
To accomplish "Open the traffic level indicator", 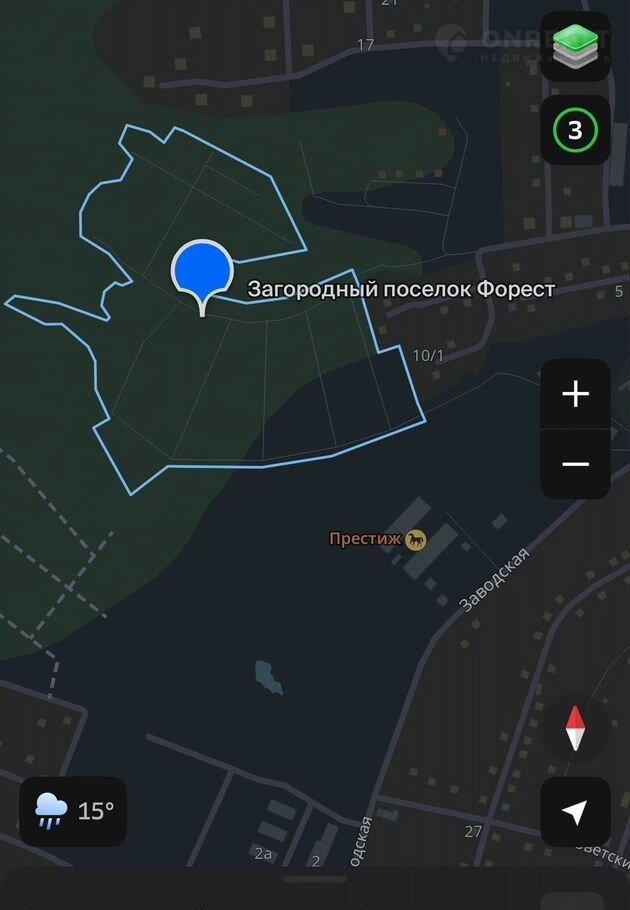I will point(575,130).
